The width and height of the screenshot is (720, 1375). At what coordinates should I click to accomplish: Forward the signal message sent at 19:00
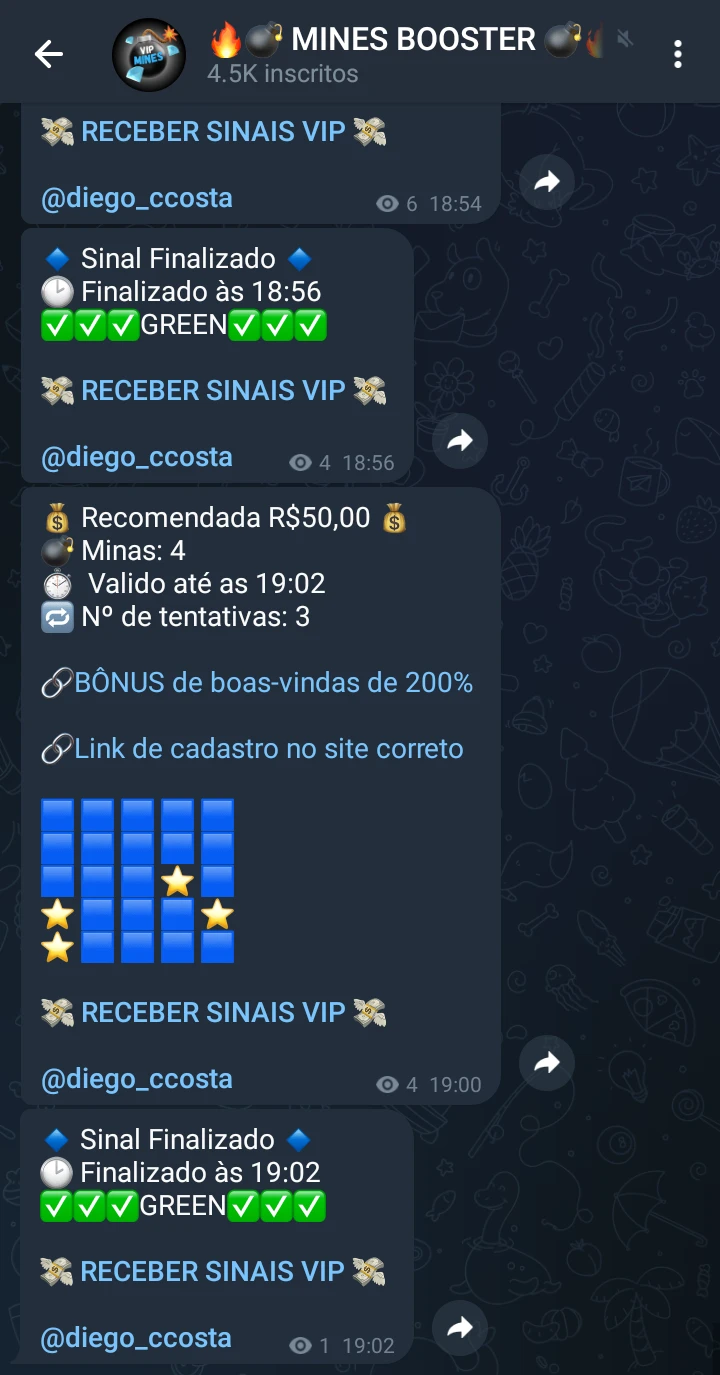pyautogui.click(x=547, y=1063)
